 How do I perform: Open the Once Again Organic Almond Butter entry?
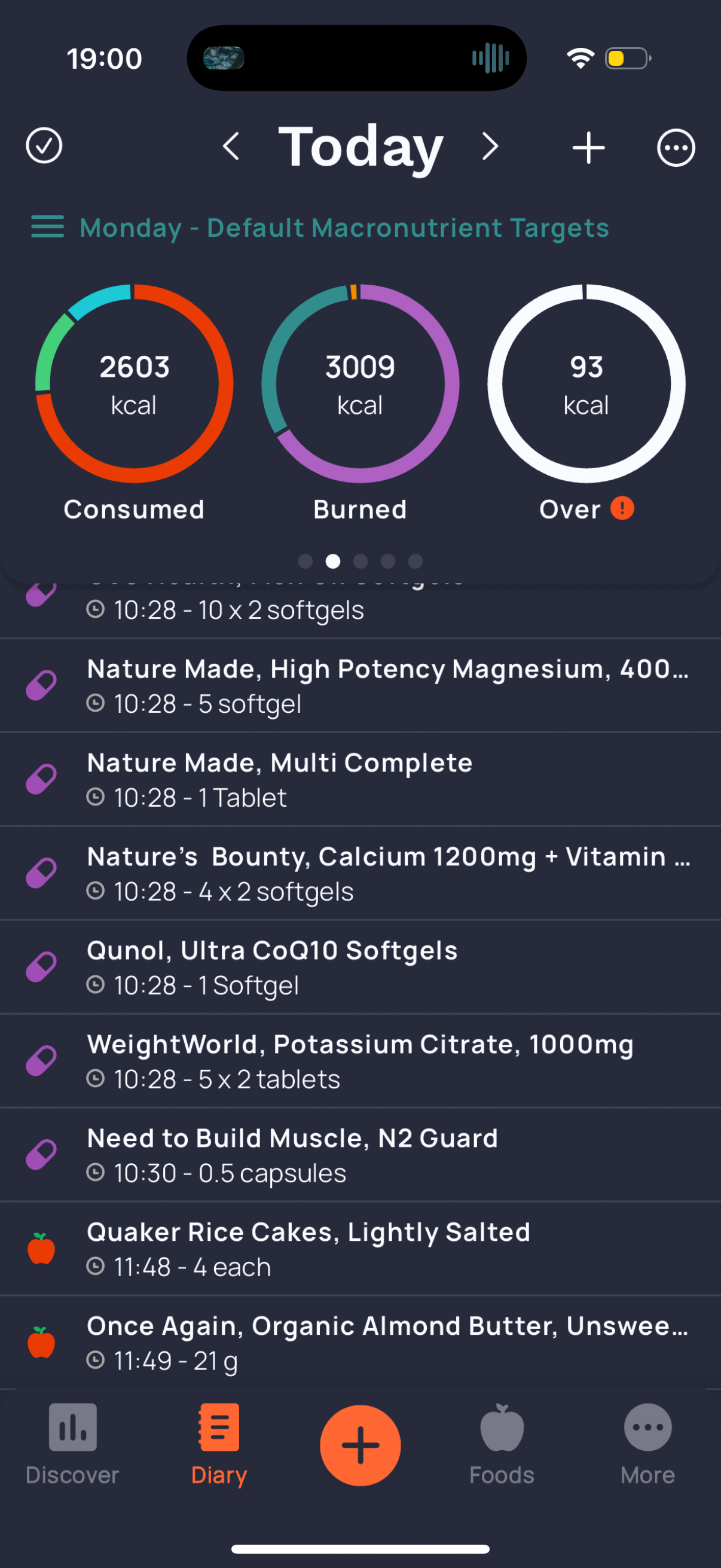(x=360, y=1342)
